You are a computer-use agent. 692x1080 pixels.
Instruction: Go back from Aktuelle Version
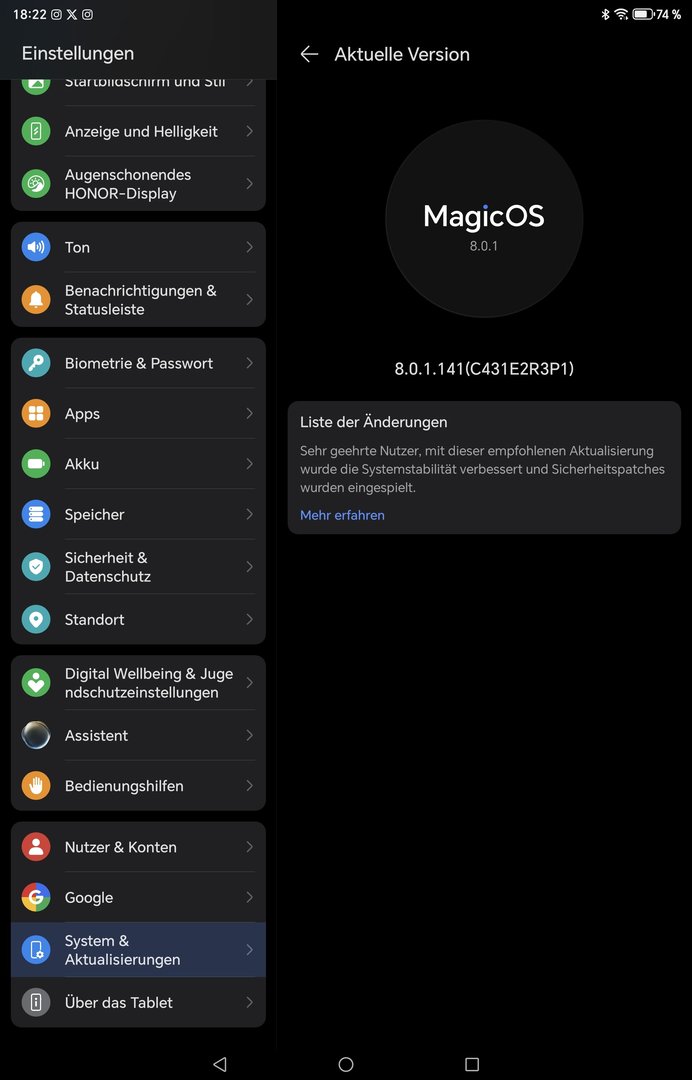click(x=309, y=55)
